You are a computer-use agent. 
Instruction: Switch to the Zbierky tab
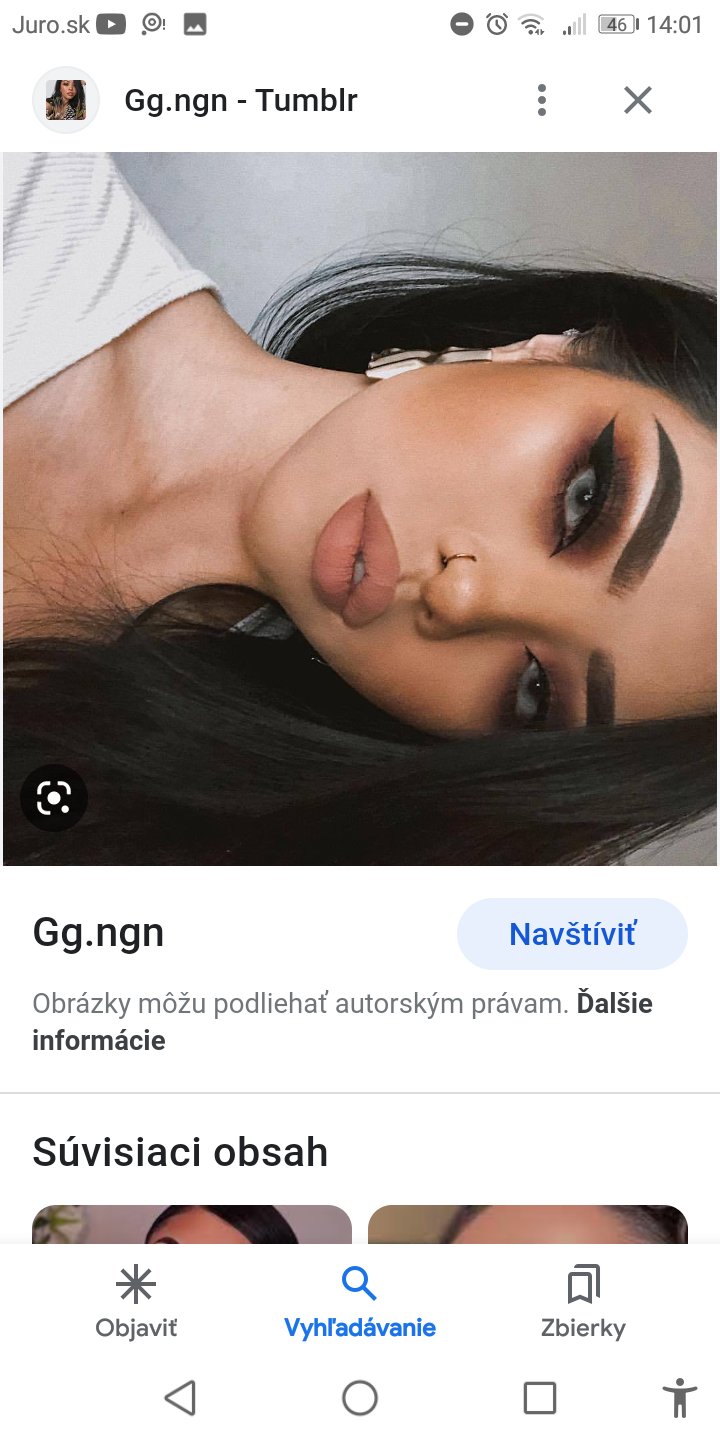tap(583, 1302)
